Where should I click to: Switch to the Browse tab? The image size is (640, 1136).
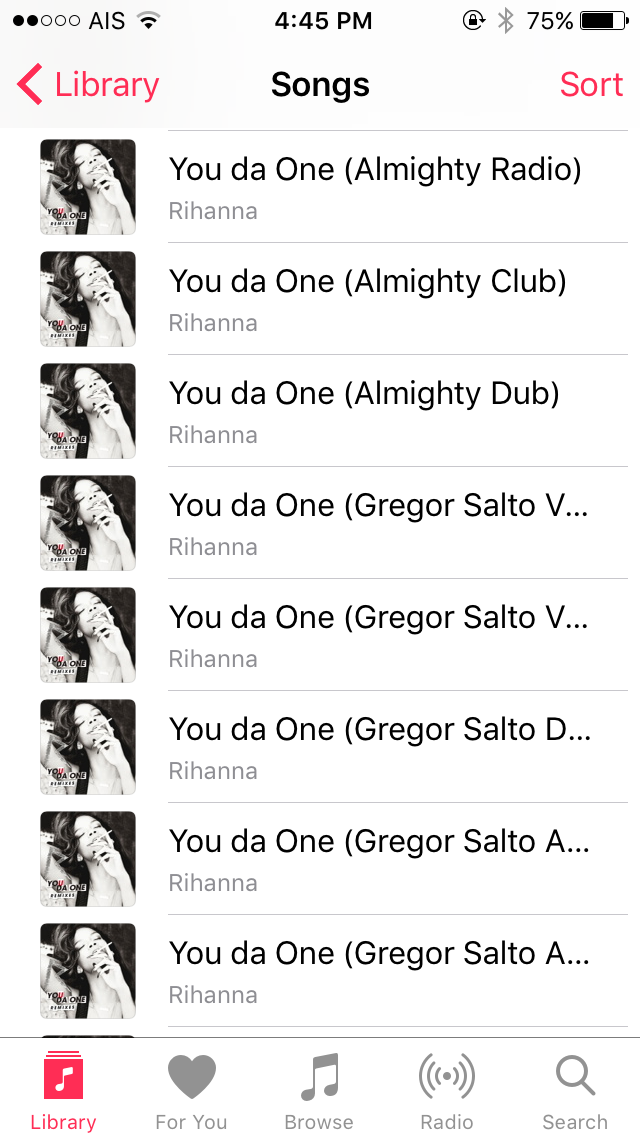[319, 1092]
